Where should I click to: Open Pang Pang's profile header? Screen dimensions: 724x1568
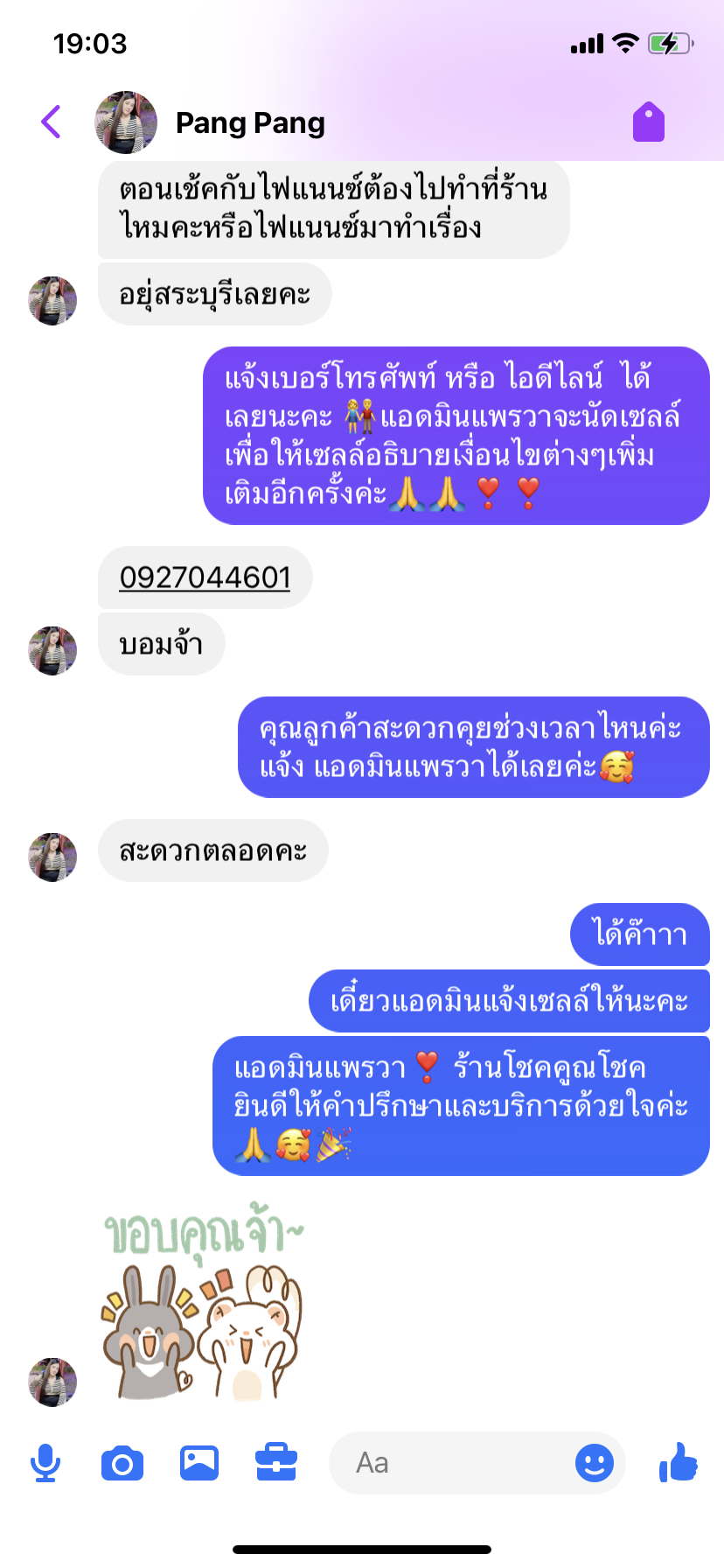[250, 123]
